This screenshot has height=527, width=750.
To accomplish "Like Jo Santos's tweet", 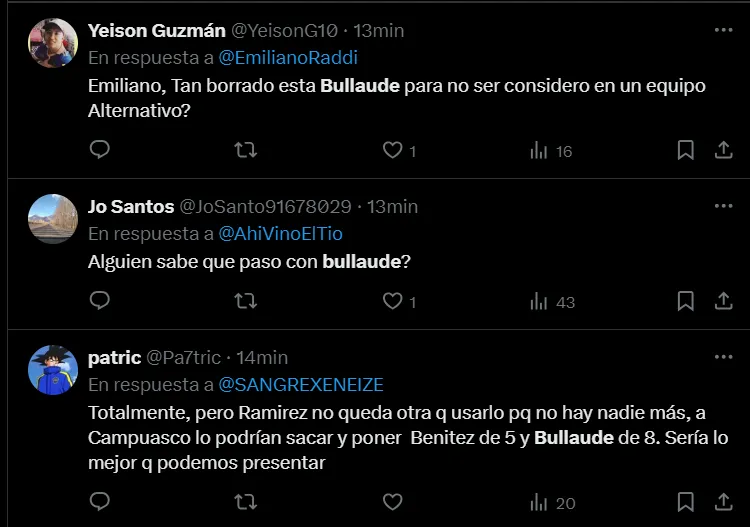I will (x=393, y=300).
